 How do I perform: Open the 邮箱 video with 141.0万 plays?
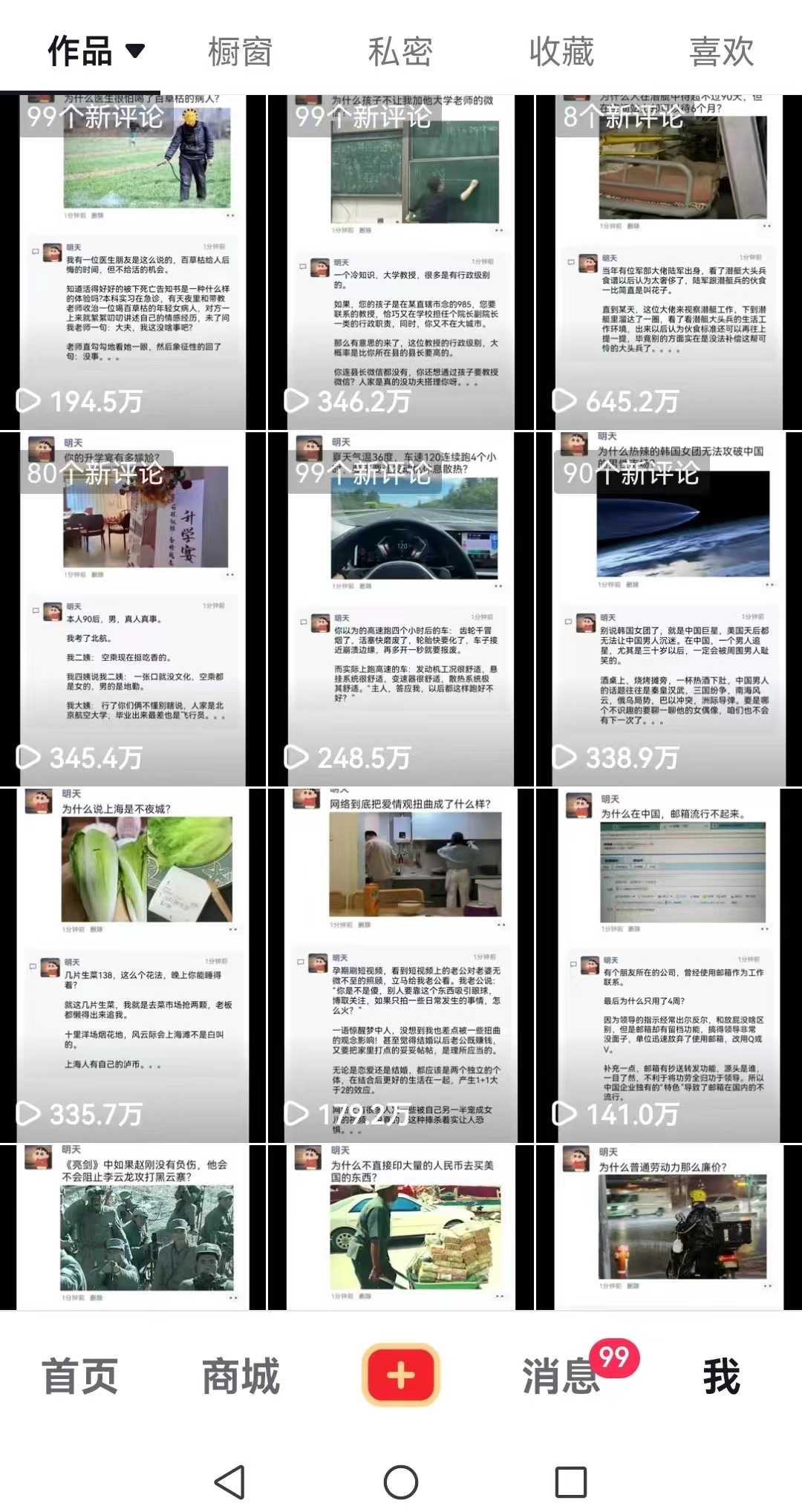tap(668, 965)
